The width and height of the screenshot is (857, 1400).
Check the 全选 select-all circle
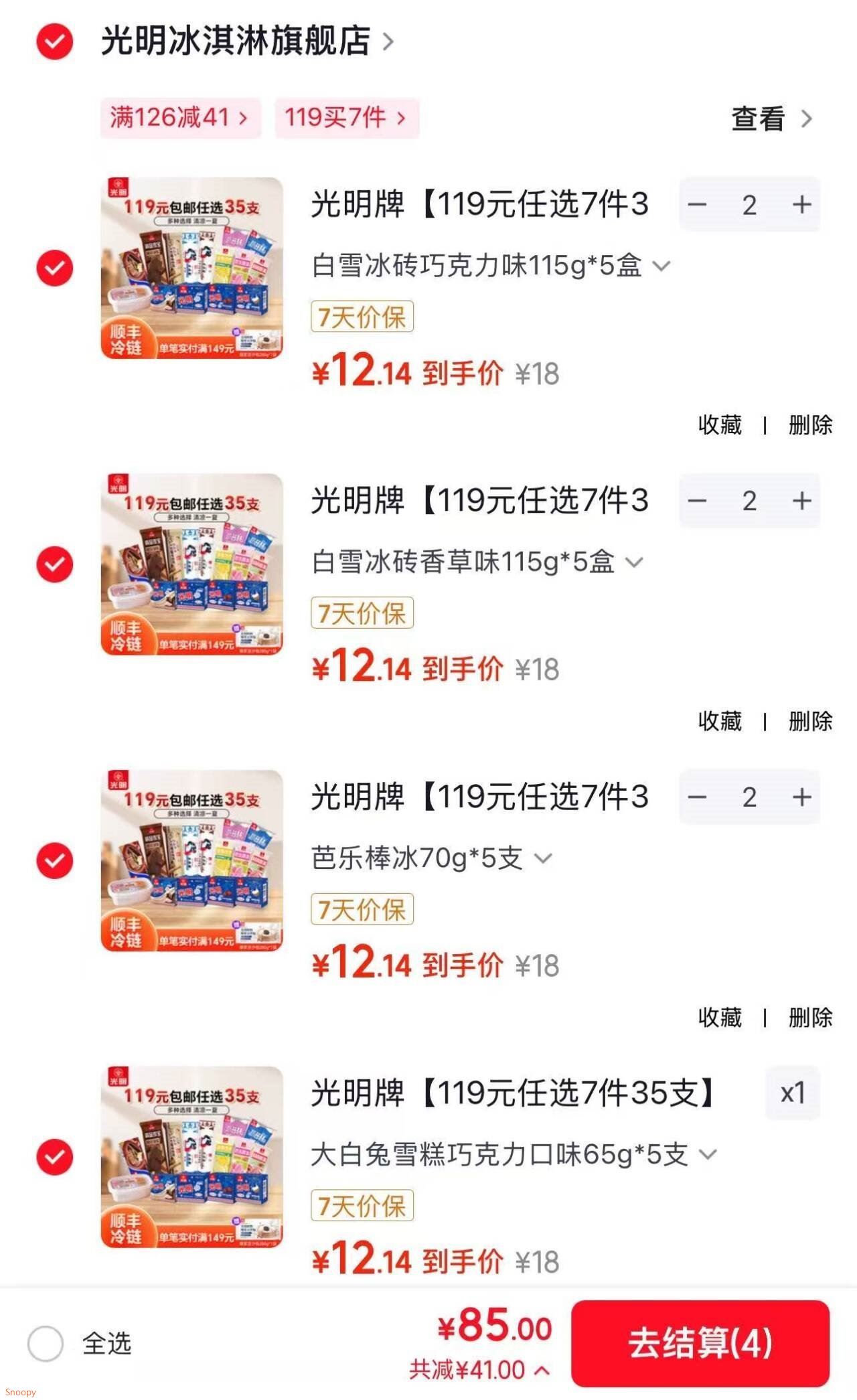coord(46,1343)
